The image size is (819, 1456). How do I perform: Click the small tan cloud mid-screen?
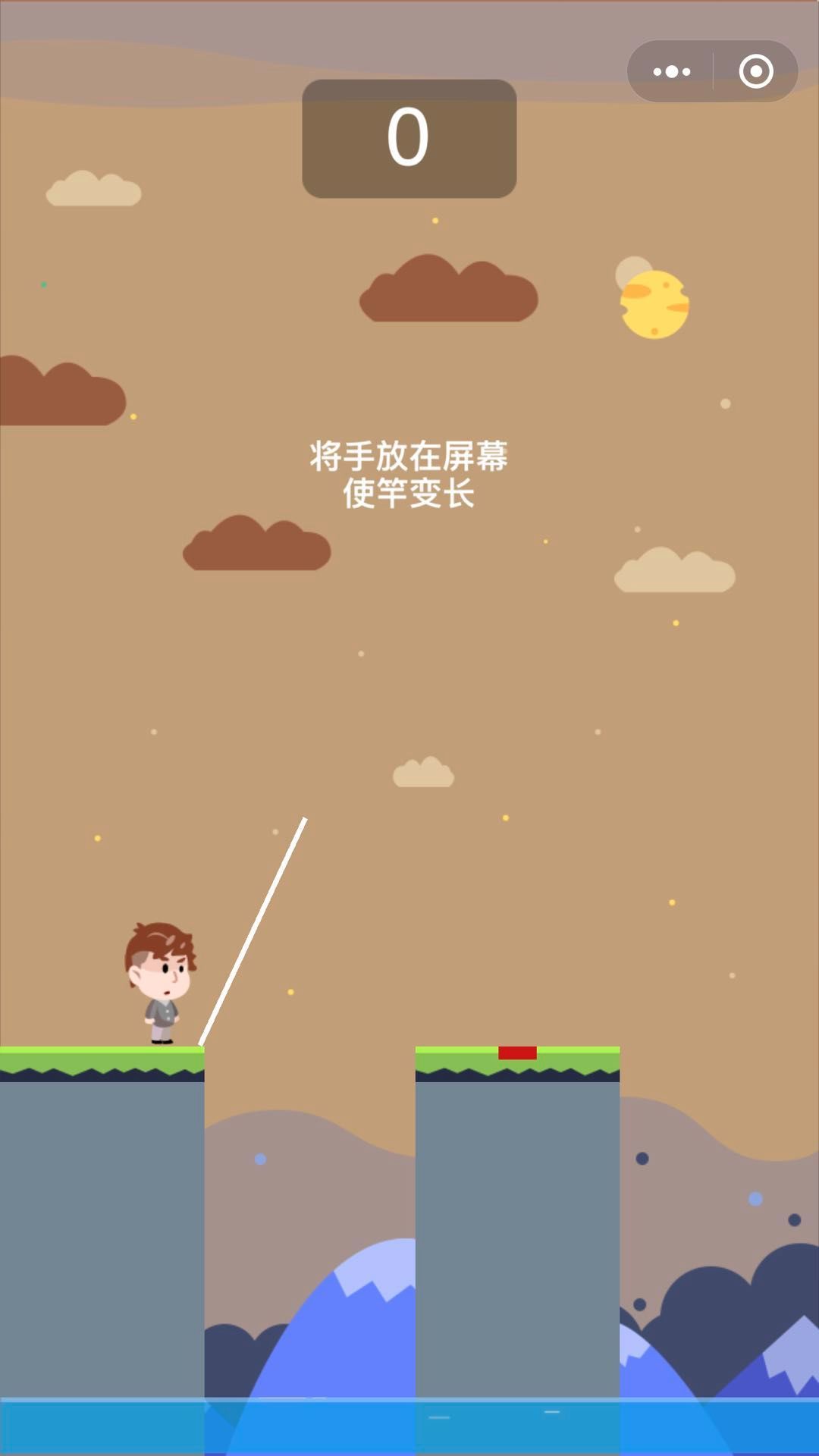[423, 772]
